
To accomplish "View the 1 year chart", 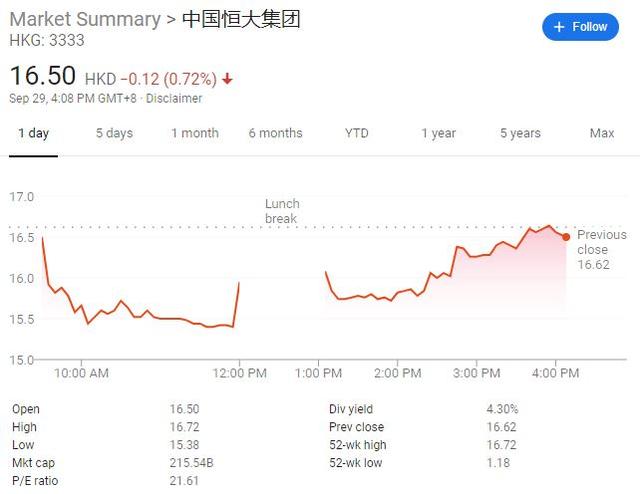I will coord(439,133).
